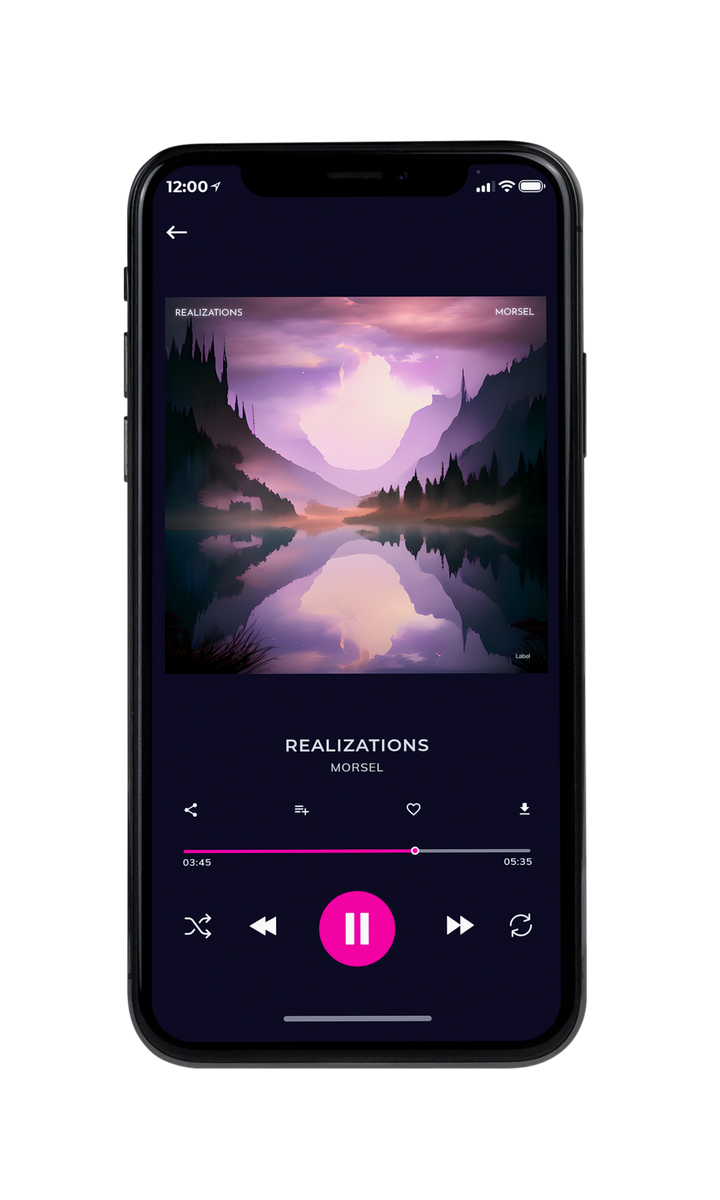Screen dimensions: 720x1200
Task: Like the song with the heart icon
Action: coord(413,810)
